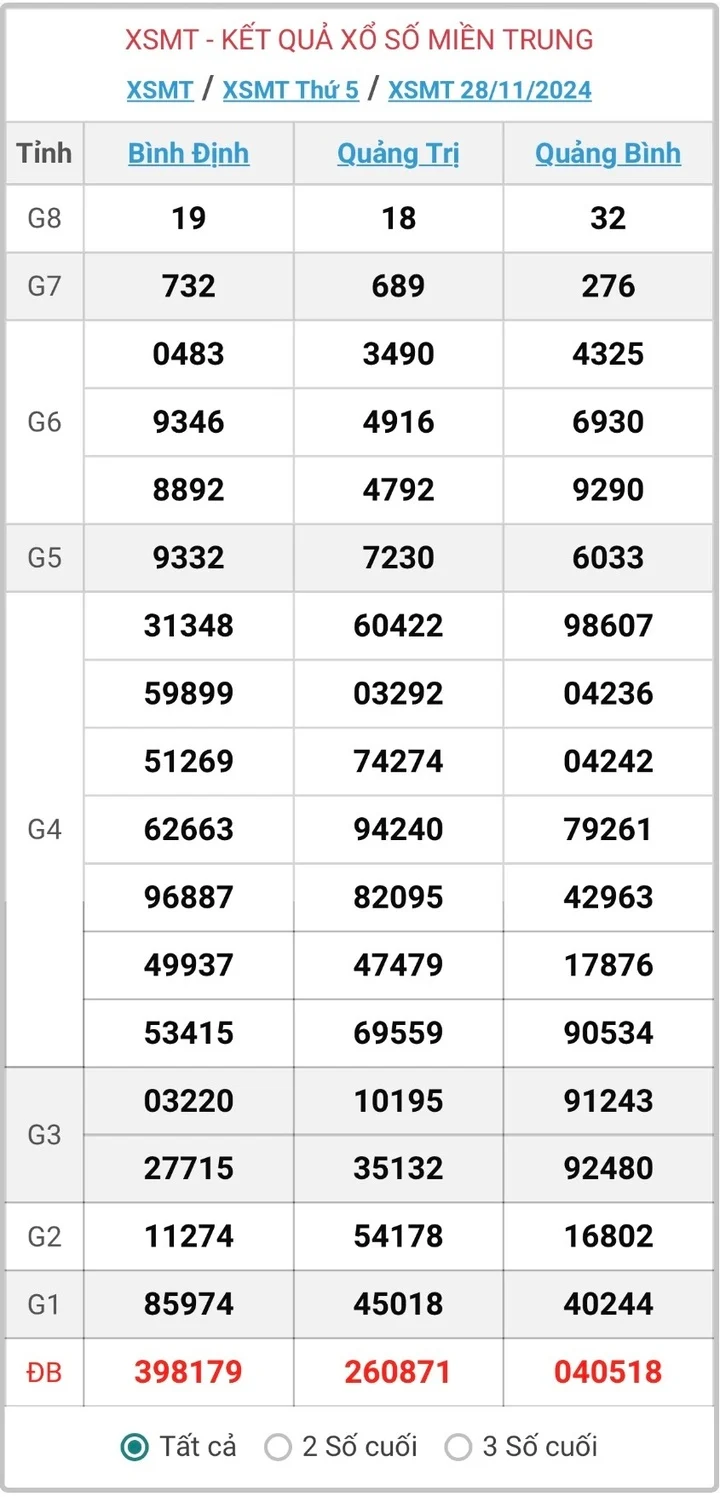
Task: Open the XSMT 28/11/2024 link
Action: click(489, 90)
